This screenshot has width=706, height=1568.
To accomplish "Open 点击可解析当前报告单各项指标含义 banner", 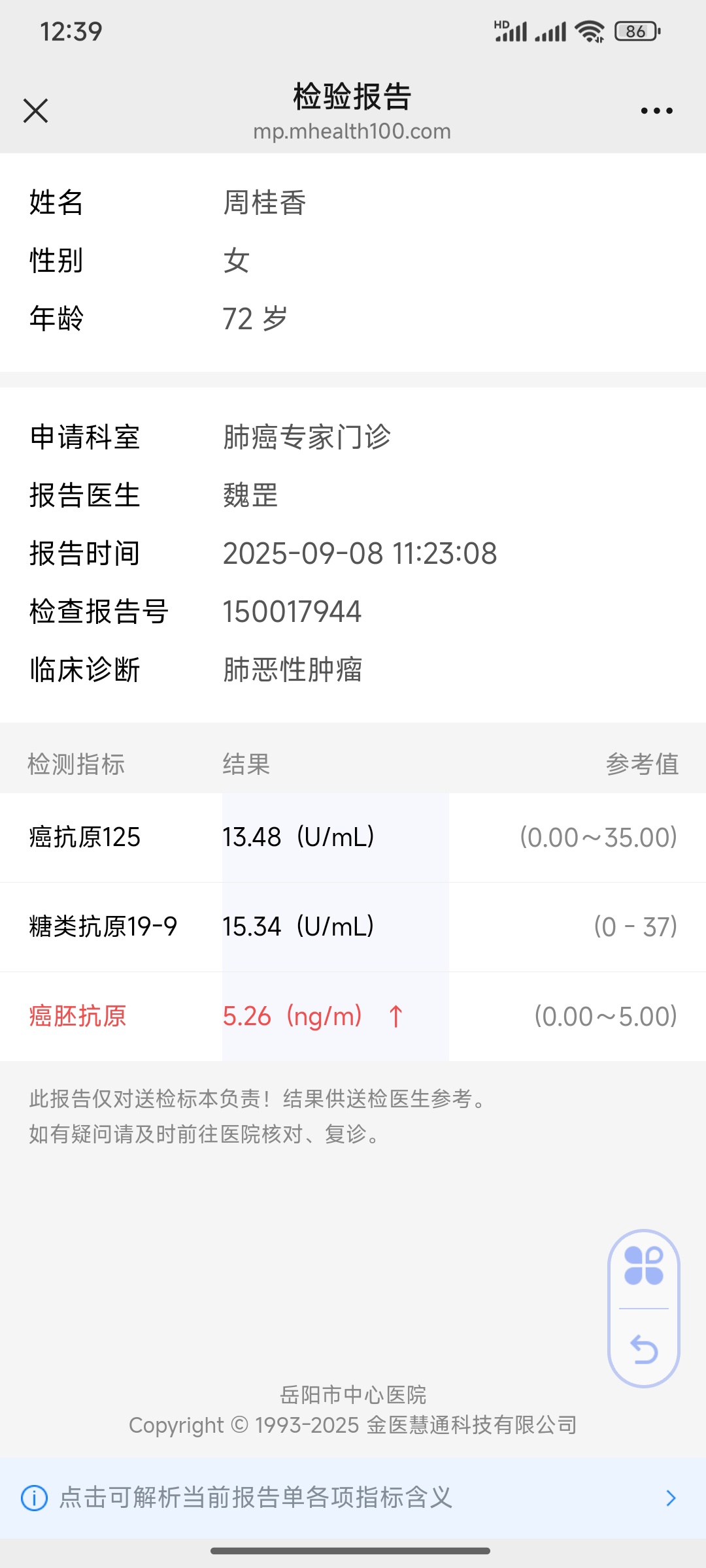I will (353, 1497).
